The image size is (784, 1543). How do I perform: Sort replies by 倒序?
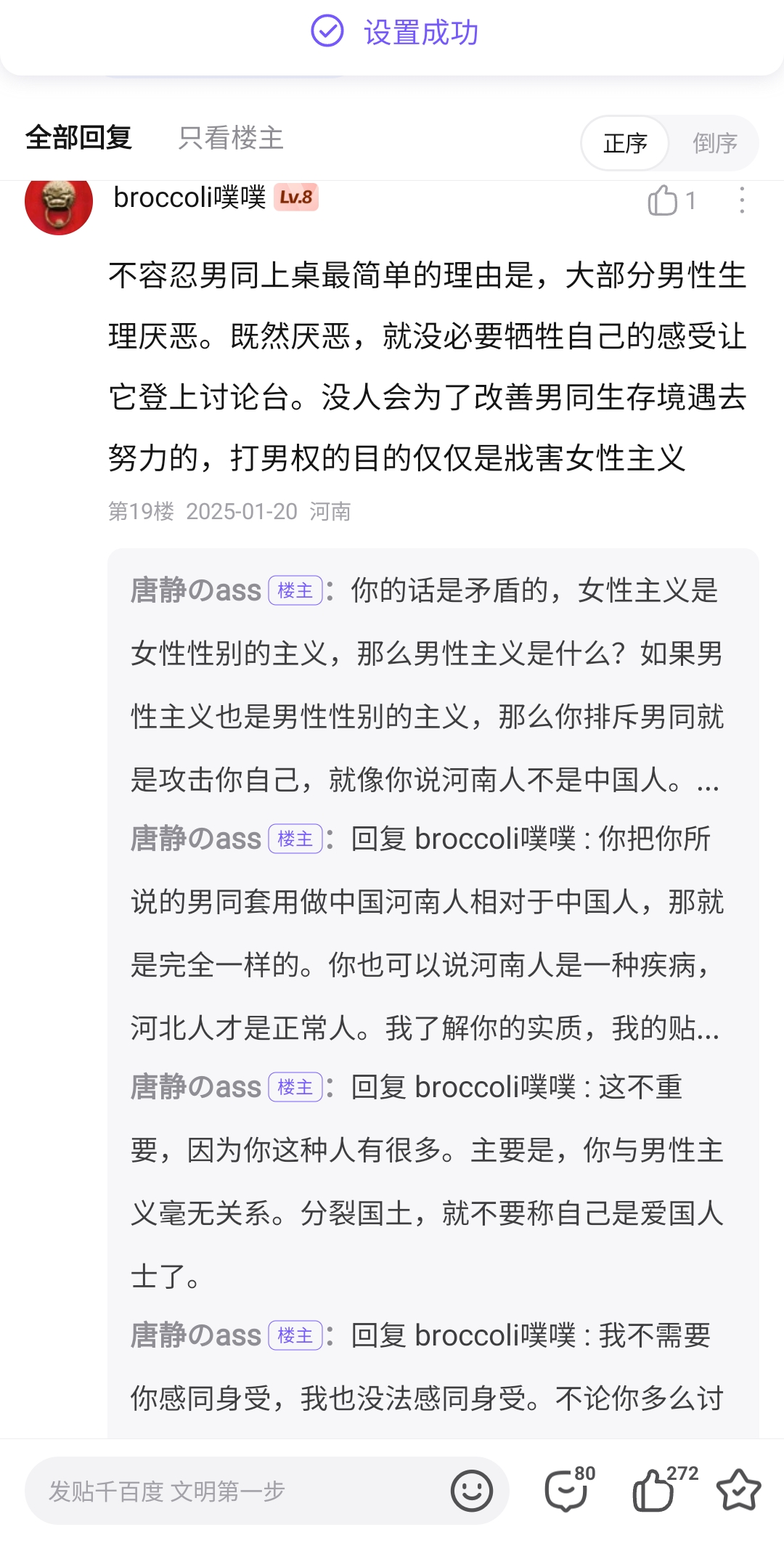coord(714,143)
